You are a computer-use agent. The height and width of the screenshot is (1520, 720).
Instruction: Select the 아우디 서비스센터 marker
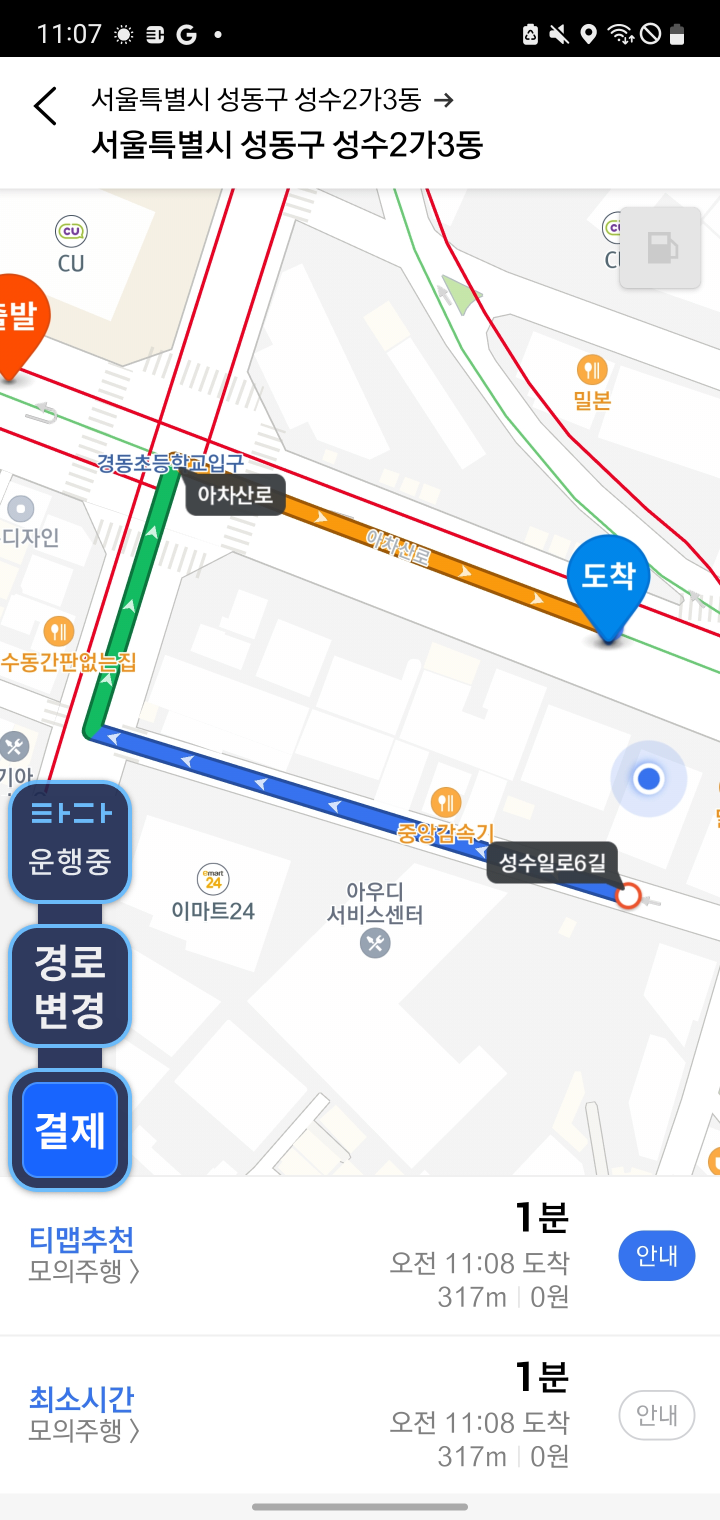pos(375,941)
